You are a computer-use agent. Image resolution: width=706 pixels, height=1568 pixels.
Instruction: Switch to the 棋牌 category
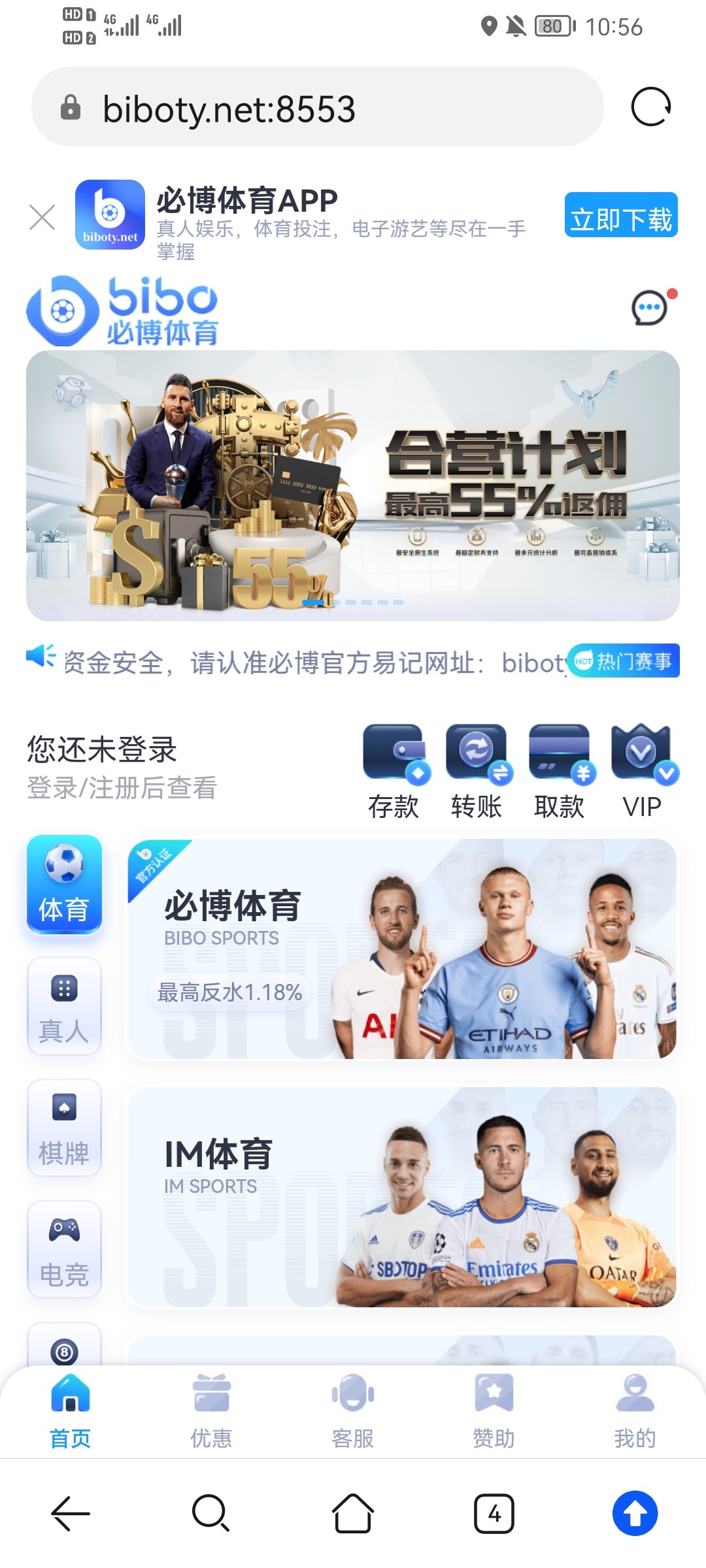click(64, 1128)
